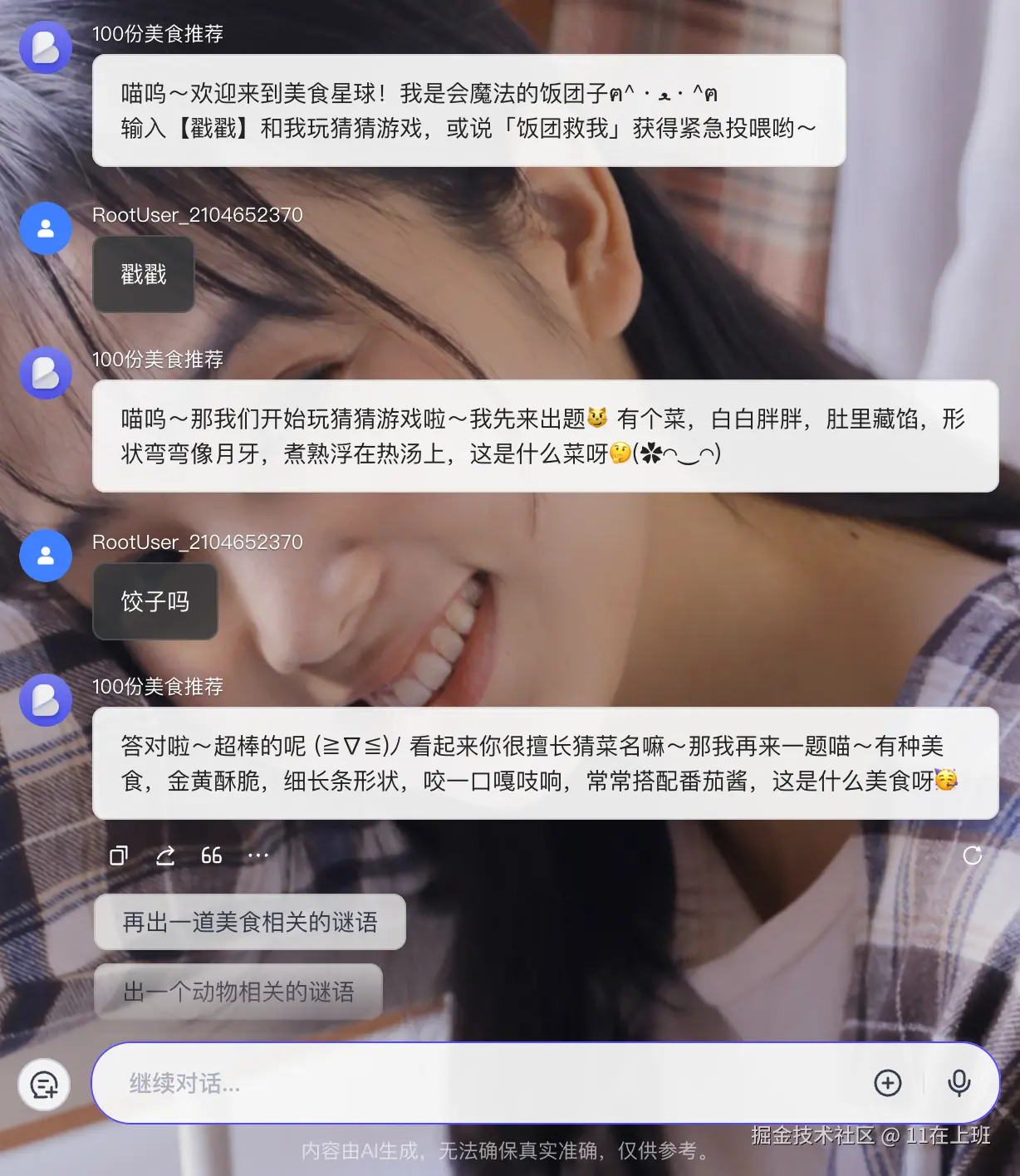This screenshot has width=1020, height=1176.
Task: Start a new chat conversation
Action: pos(44,1085)
